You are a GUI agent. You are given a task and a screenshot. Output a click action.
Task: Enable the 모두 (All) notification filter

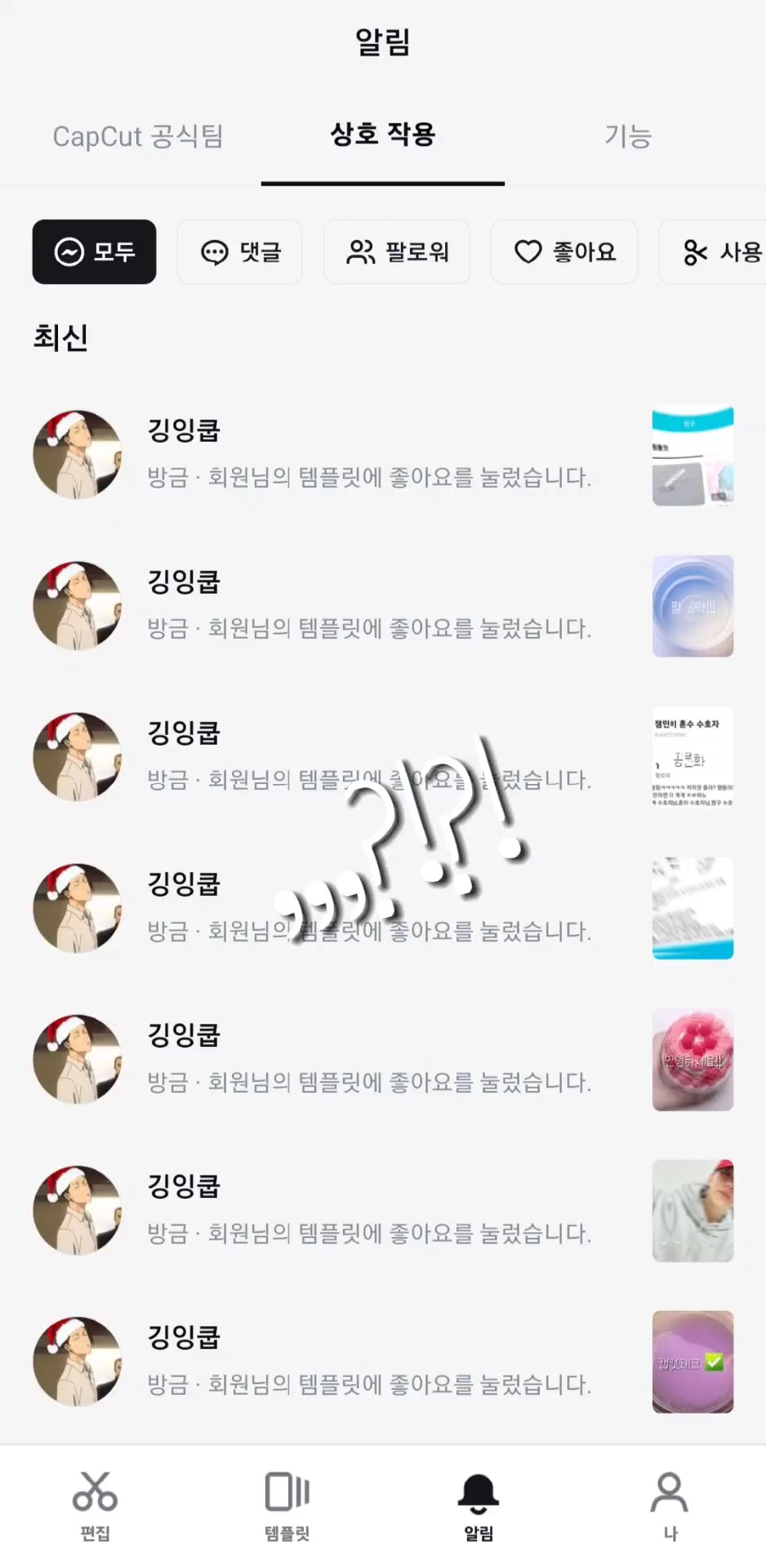point(94,252)
